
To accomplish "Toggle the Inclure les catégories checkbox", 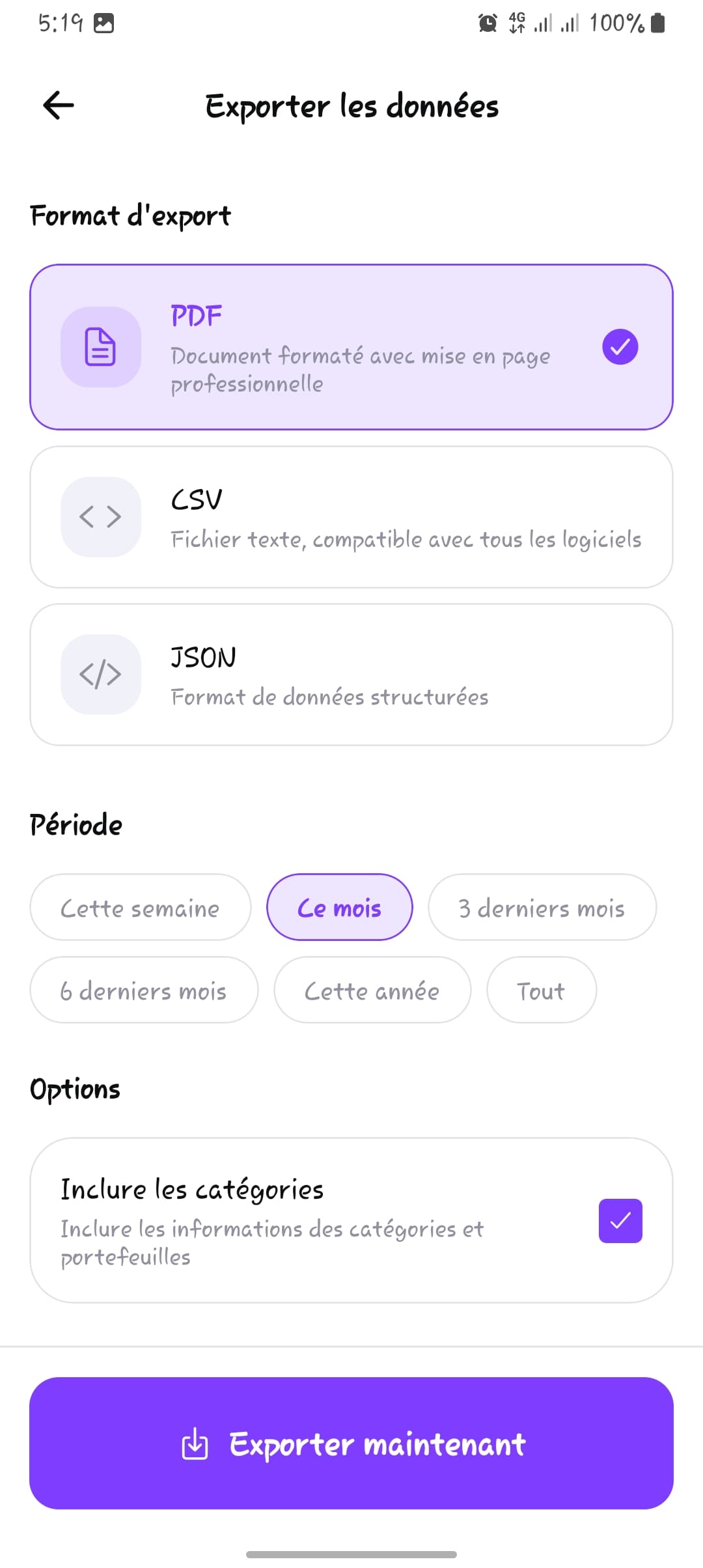I will [x=619, y=1220].
